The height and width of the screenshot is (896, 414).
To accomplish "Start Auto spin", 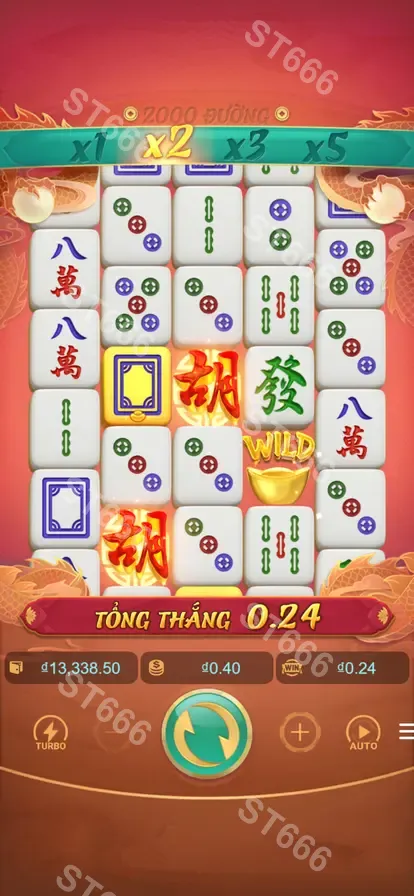I will point(363,734).
